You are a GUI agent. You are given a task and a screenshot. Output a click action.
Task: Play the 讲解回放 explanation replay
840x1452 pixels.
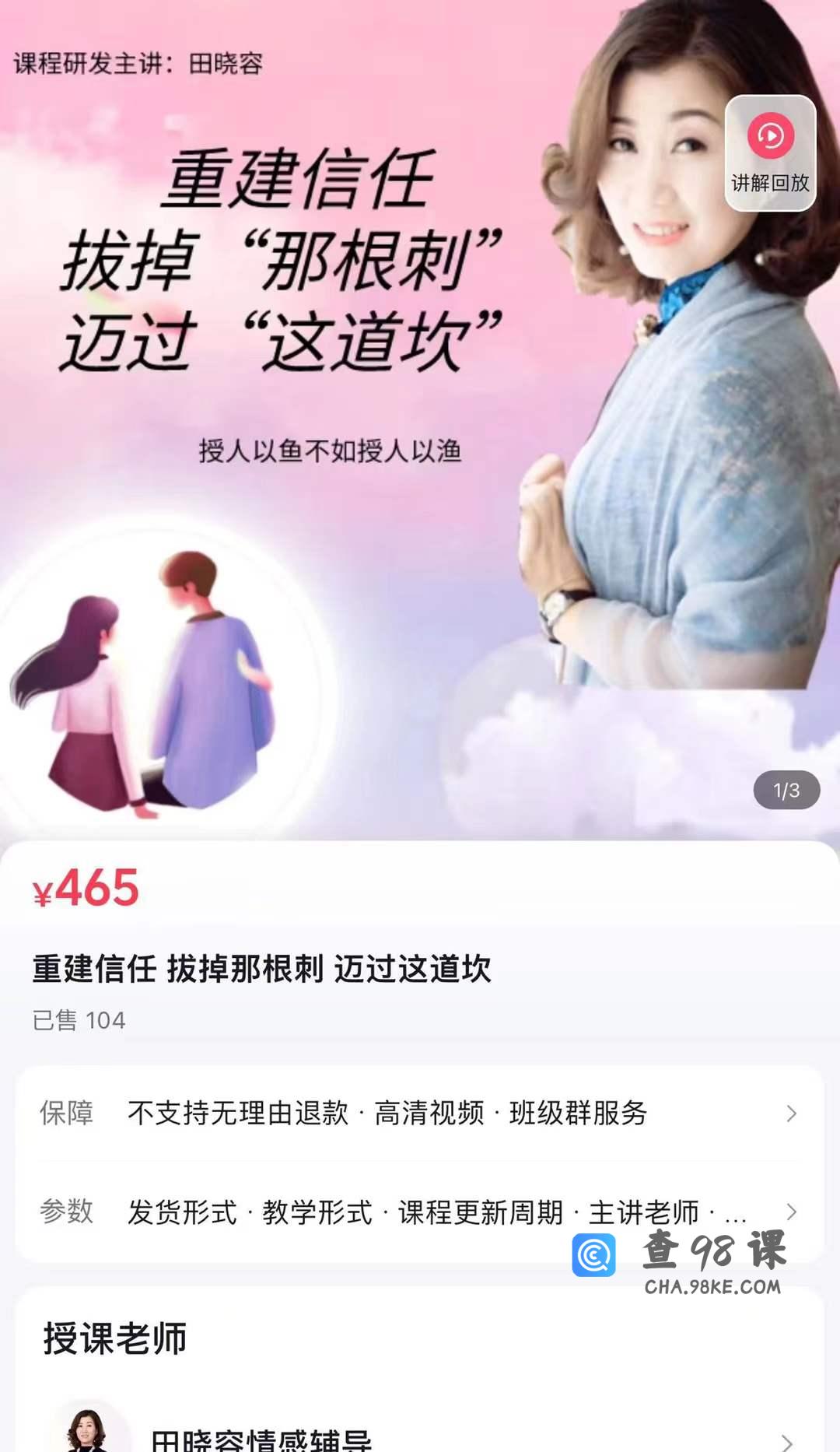pyautogui.click(x=770, y=153)
